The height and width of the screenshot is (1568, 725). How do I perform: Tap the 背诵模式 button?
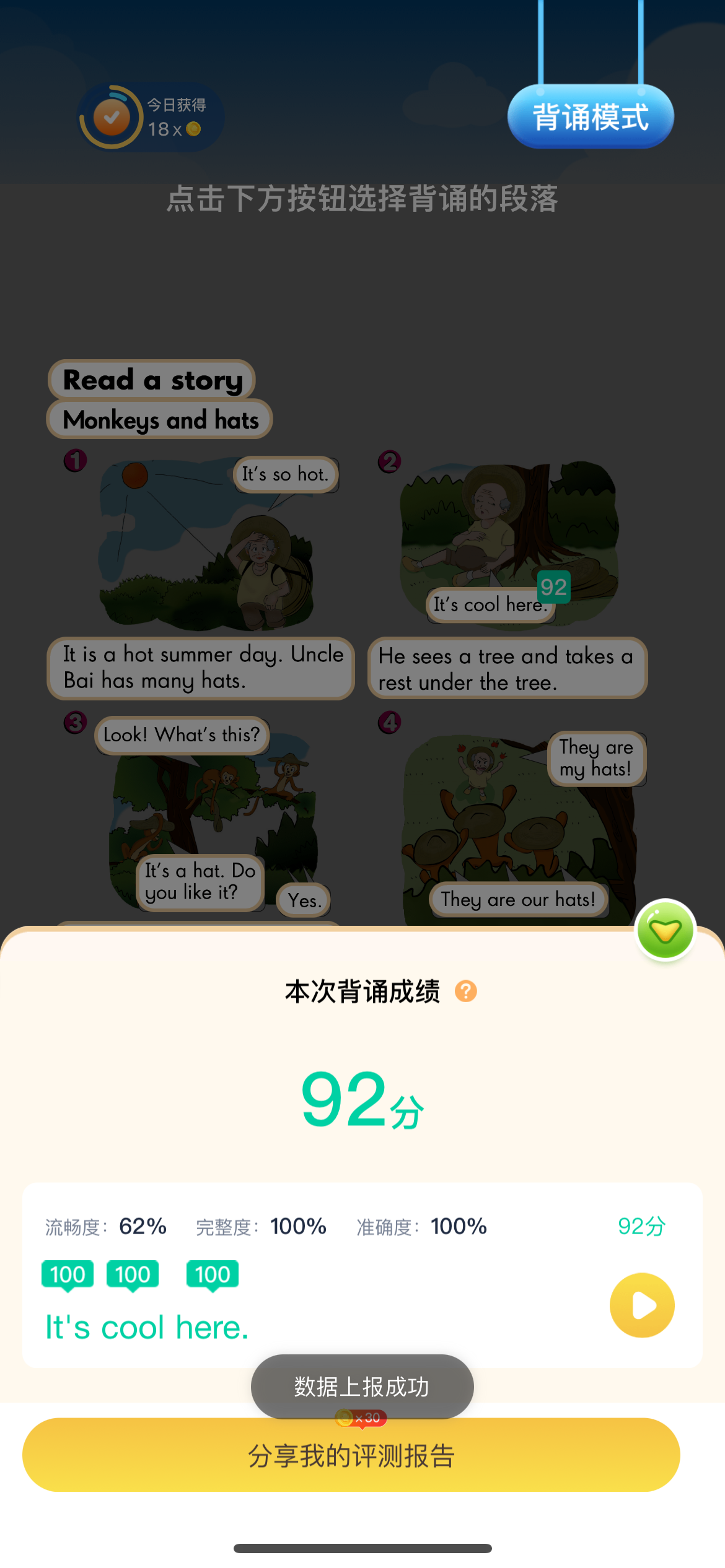(x=590, y=117)
